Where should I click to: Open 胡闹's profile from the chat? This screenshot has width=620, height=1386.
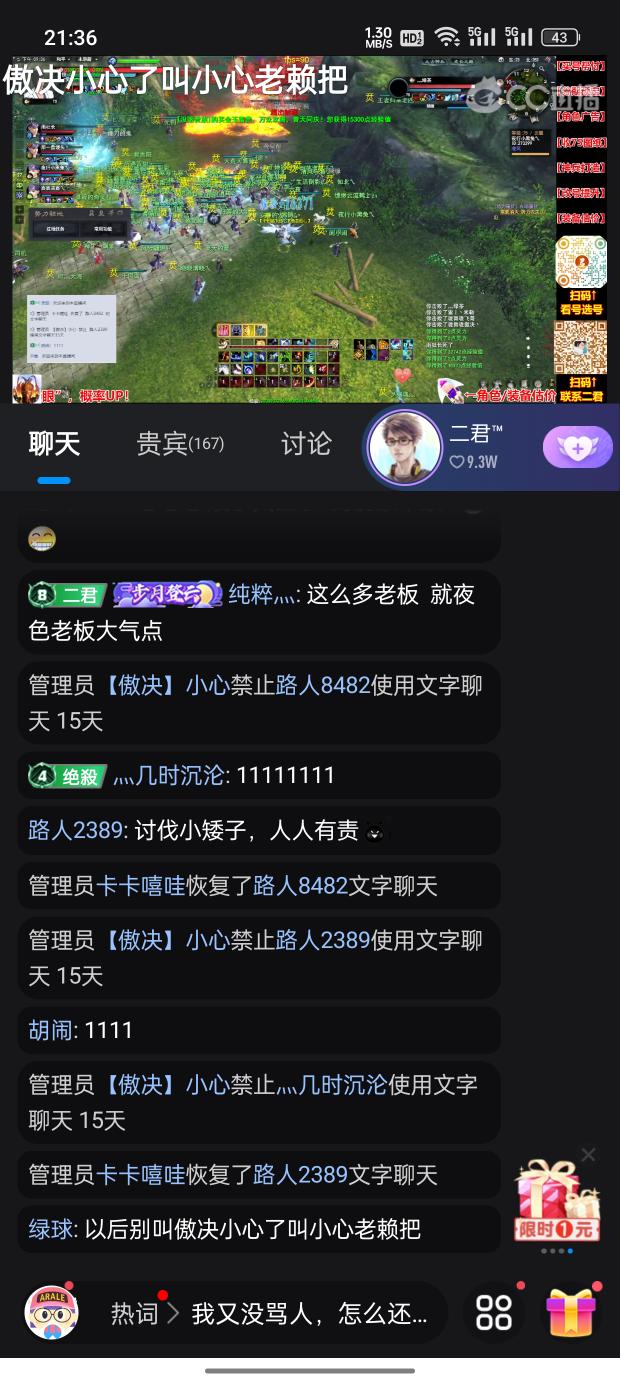(x=51, y=1030)
